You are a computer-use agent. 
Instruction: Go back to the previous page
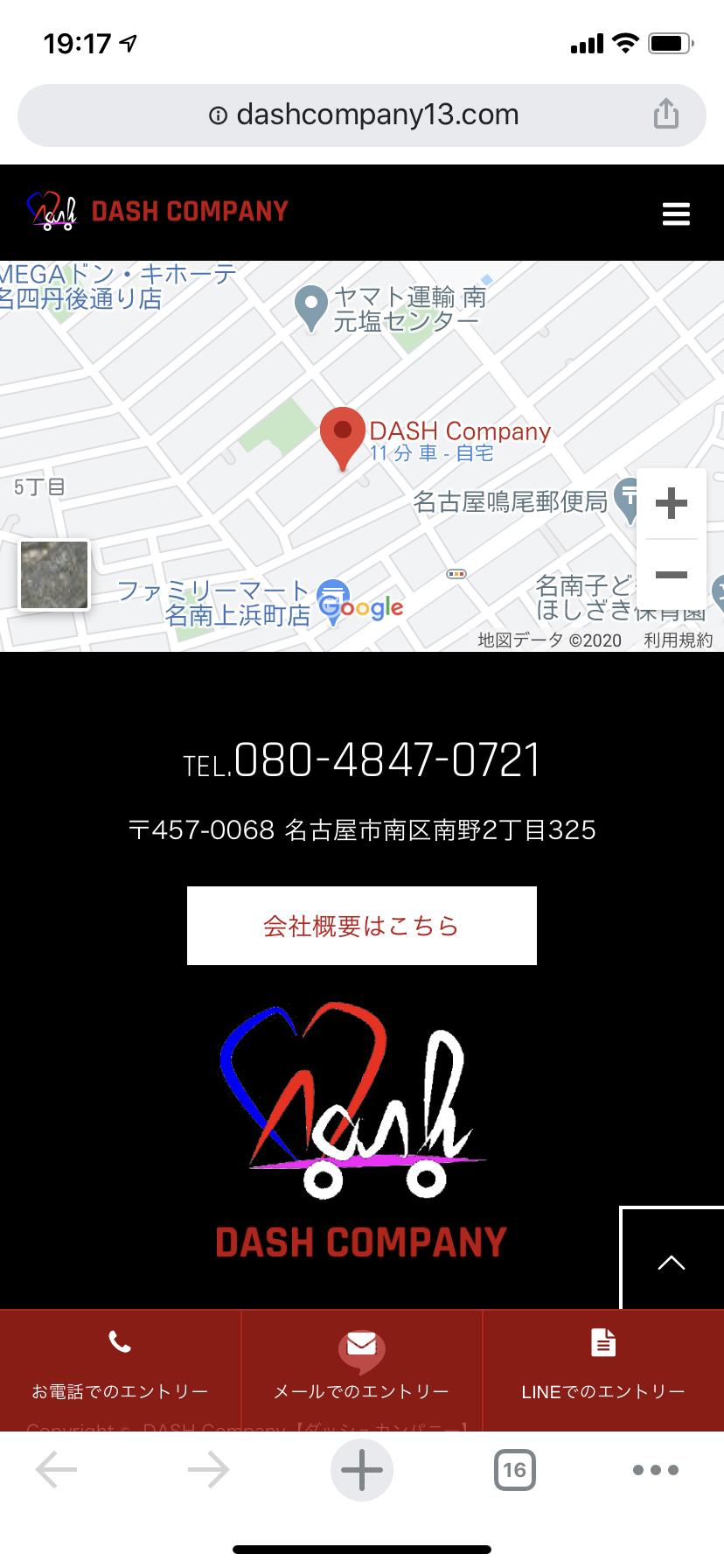[x=56, y=1470]
